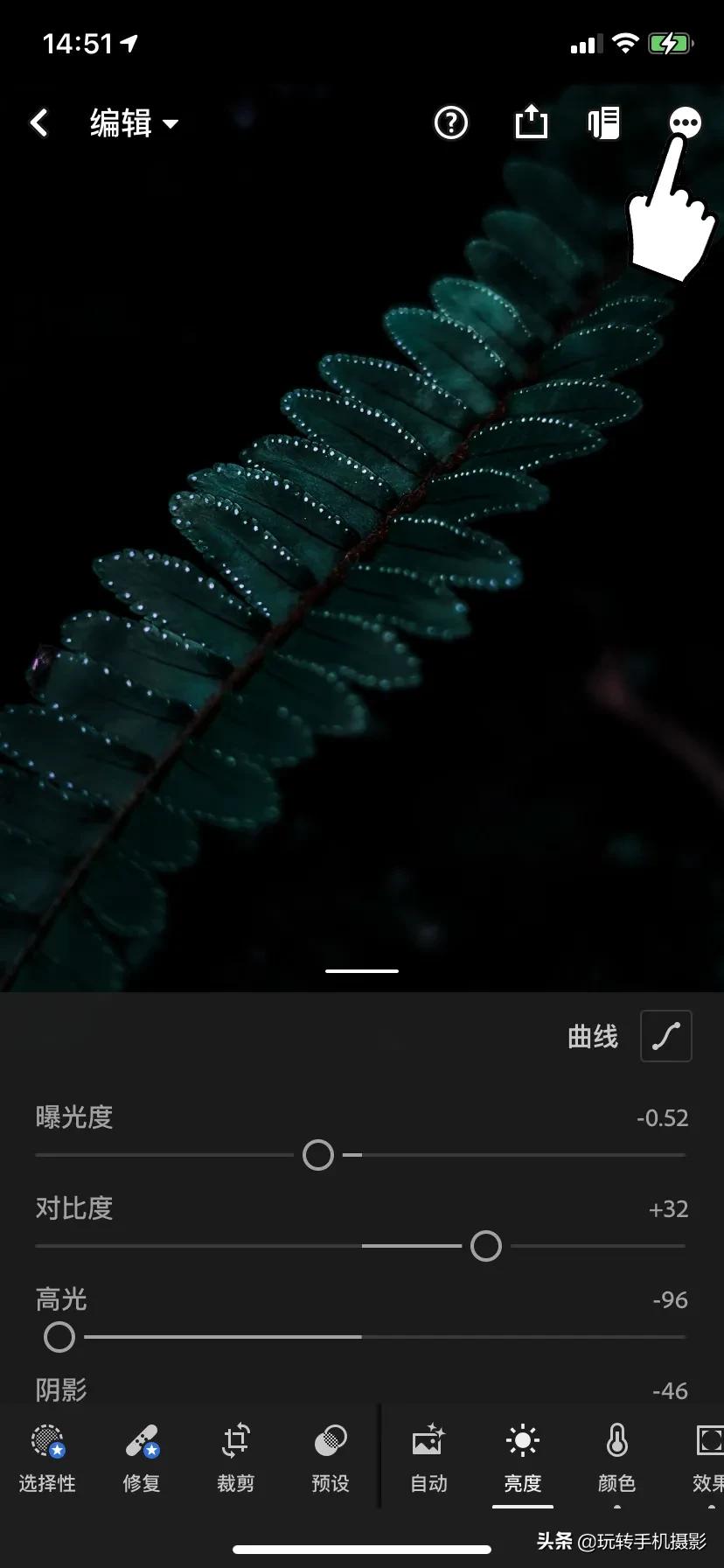Tap the help question mark icon
Viewport: 724px width, 1568px height.
[x=450, y=123]
